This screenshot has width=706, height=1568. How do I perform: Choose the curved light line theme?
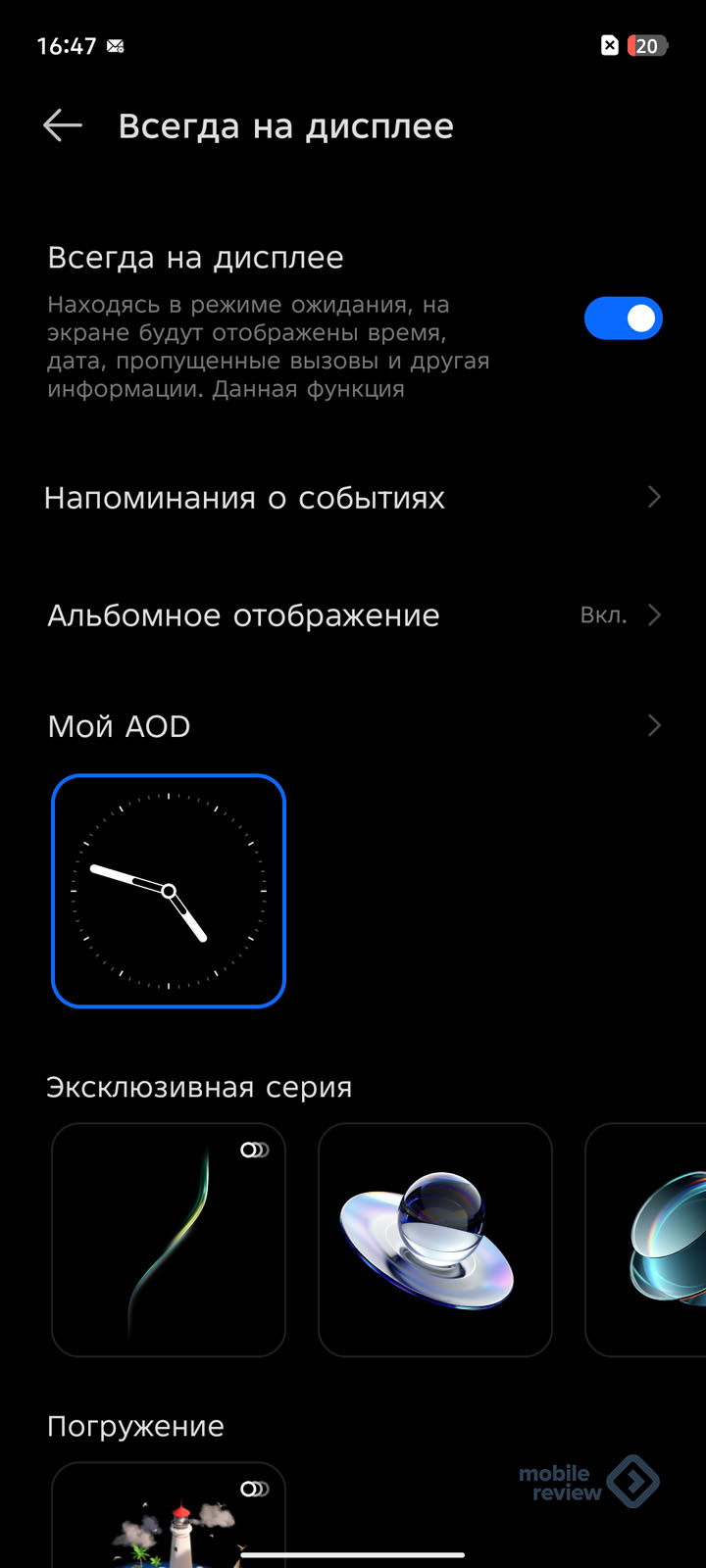click(x=169, y=1240)
